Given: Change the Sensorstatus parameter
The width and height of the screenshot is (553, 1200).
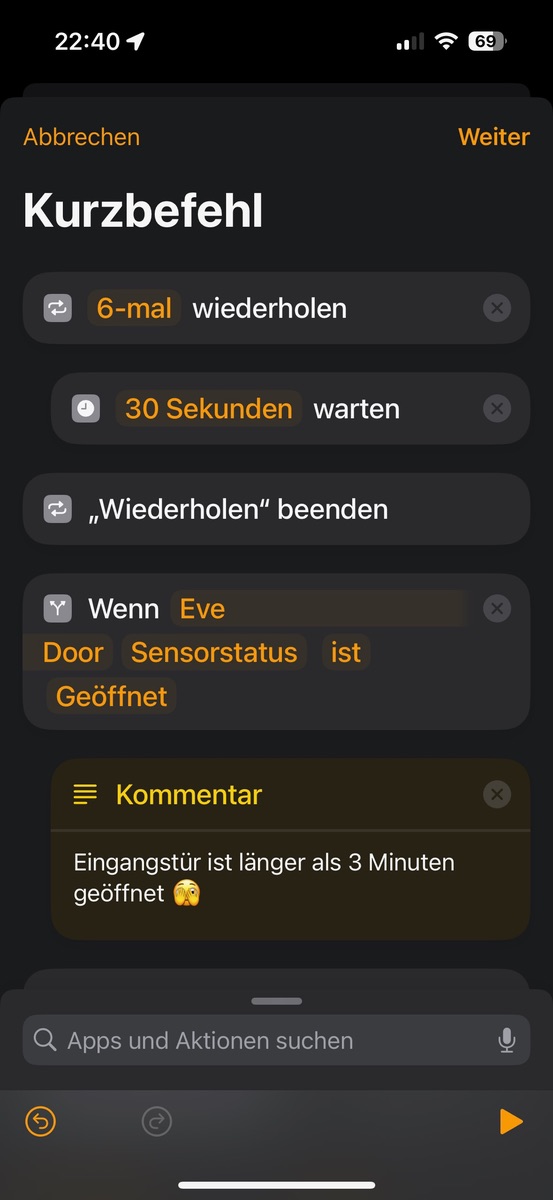Looking at the screenshot, I should 214,653.
